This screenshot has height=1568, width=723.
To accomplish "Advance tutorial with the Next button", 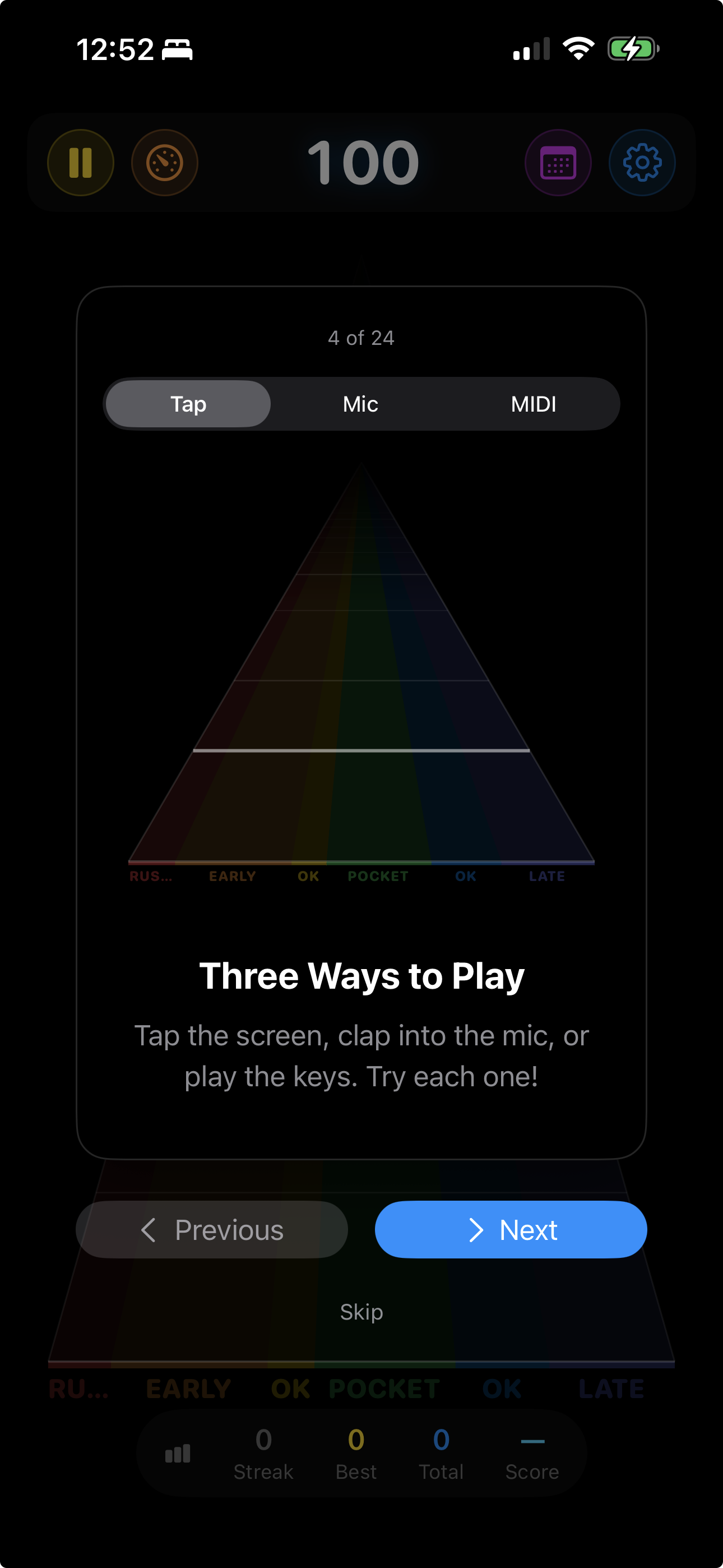I will [511, 1230].
